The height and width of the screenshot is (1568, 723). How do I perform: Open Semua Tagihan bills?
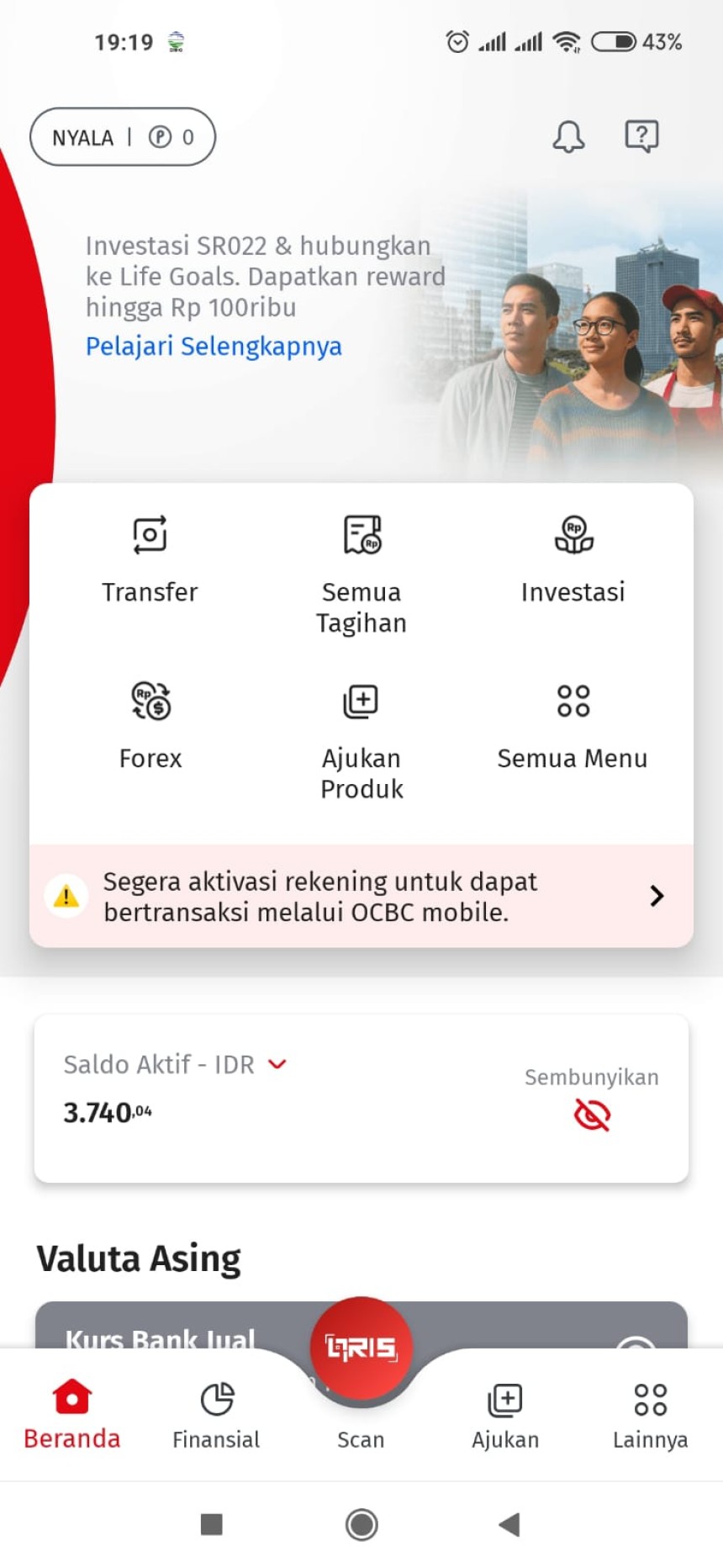(361, 572)
